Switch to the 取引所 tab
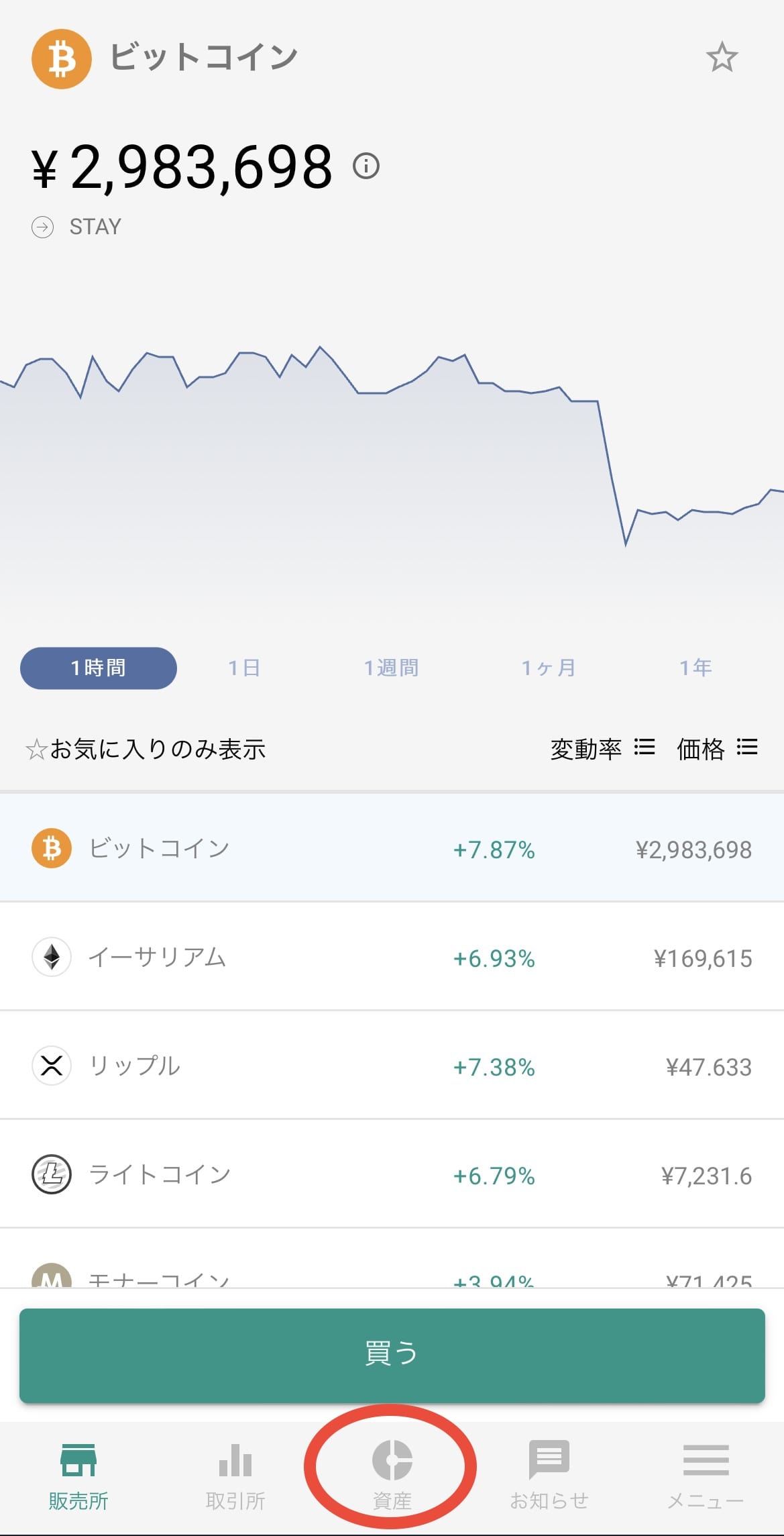Image resolution: width=784 pixels, height=1536 pixels. (235, 1476)
